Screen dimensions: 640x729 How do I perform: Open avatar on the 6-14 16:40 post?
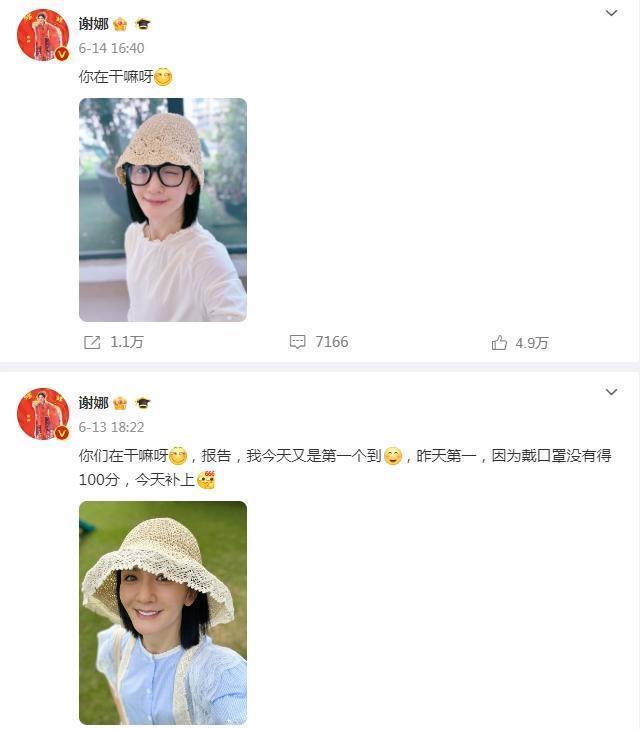point(43,35)
